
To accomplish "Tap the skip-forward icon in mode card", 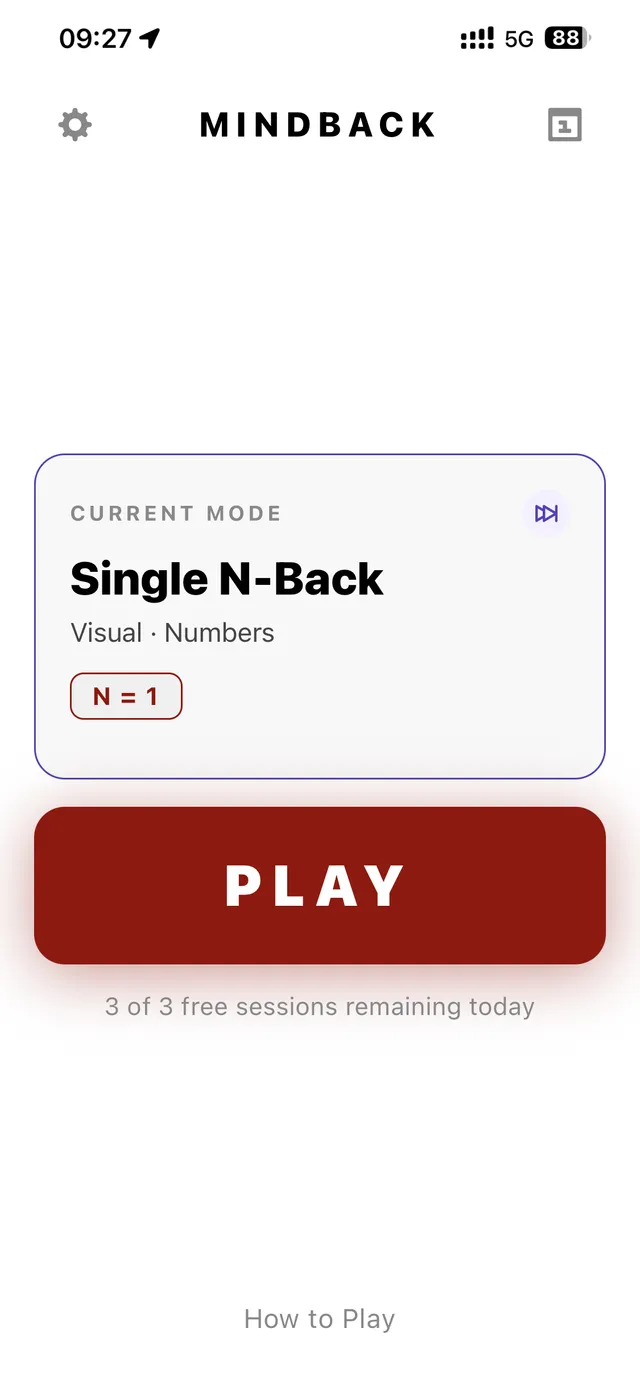I will 546,514.
